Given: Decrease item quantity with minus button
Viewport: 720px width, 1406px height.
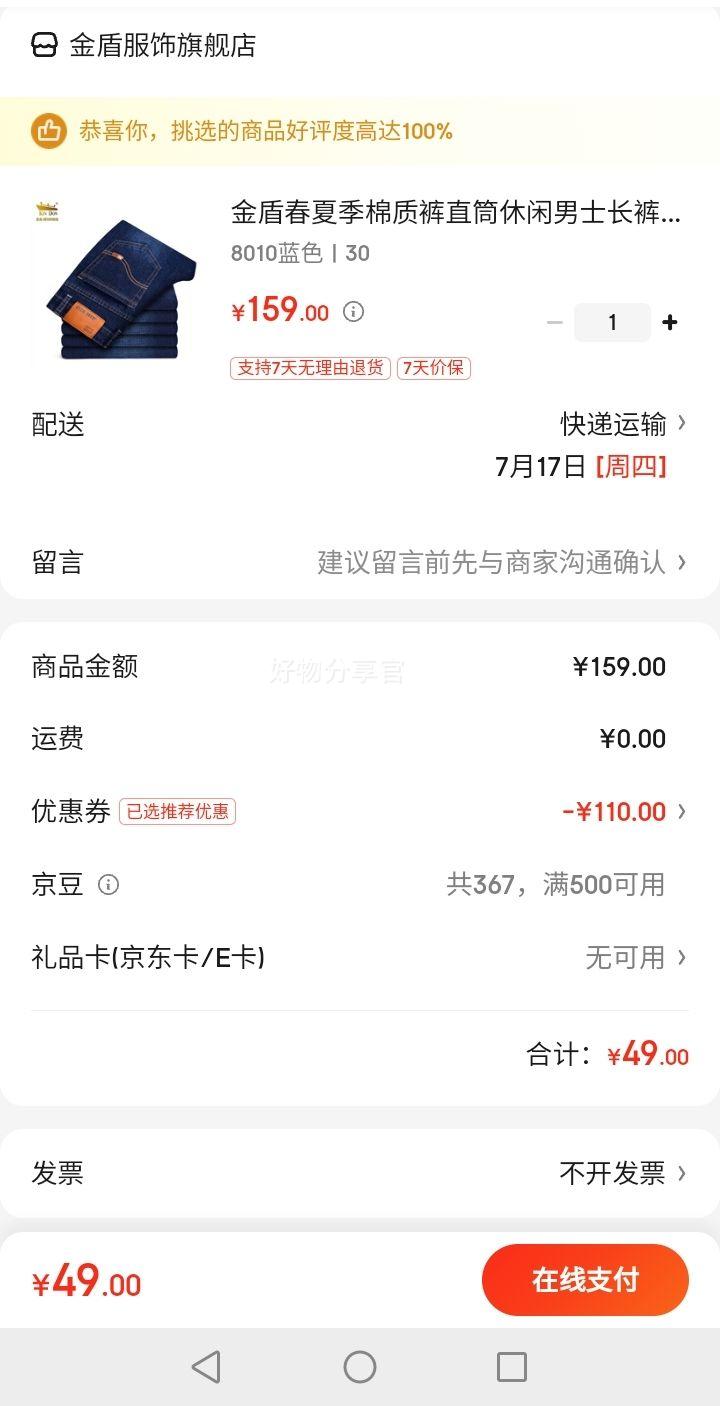Looking at the screenshot, I should pyautogui.click(x=555, y=322).
